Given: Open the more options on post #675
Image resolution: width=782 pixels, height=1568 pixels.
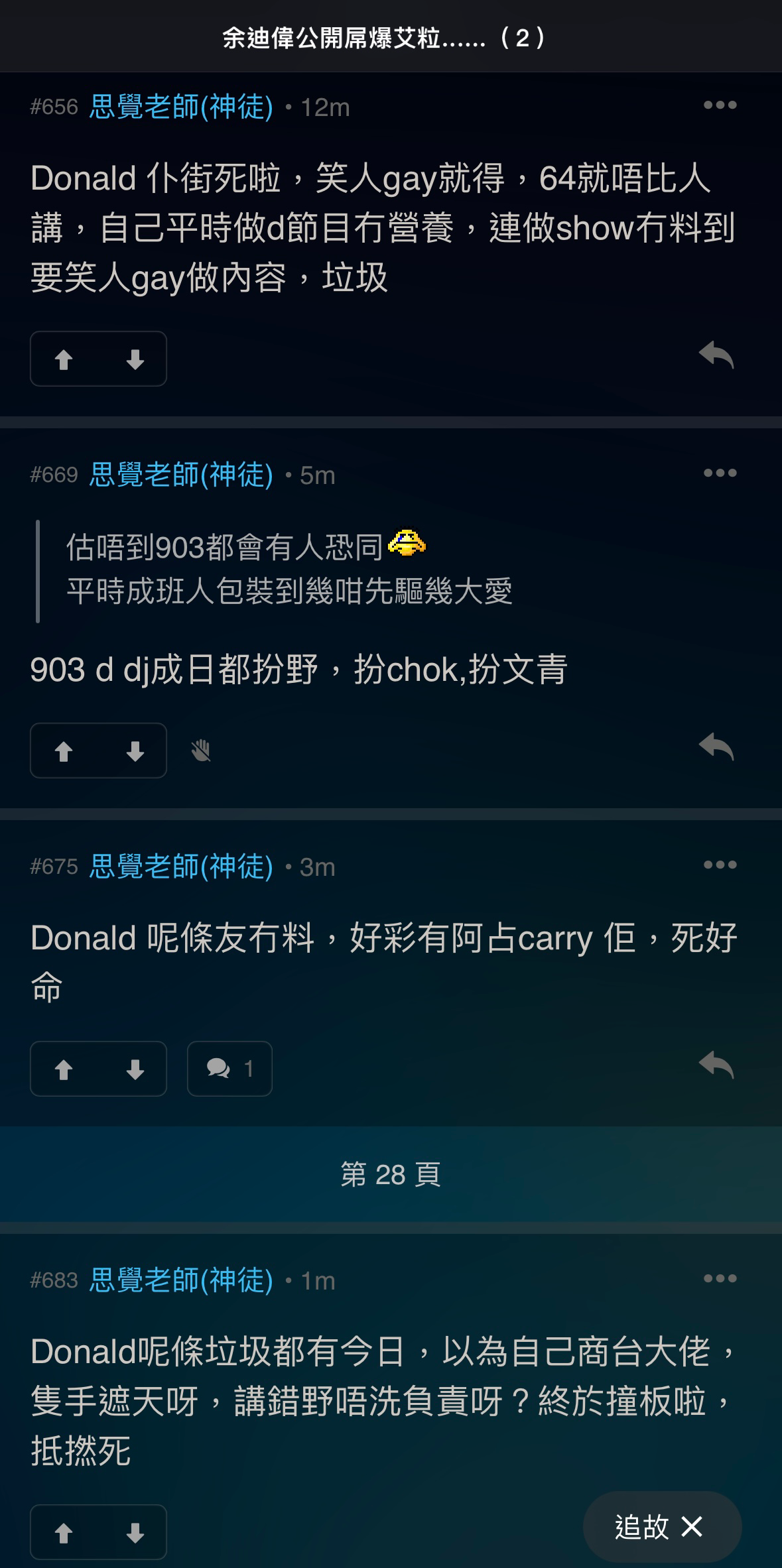Looking at the screenshot, I should point(720,865).
